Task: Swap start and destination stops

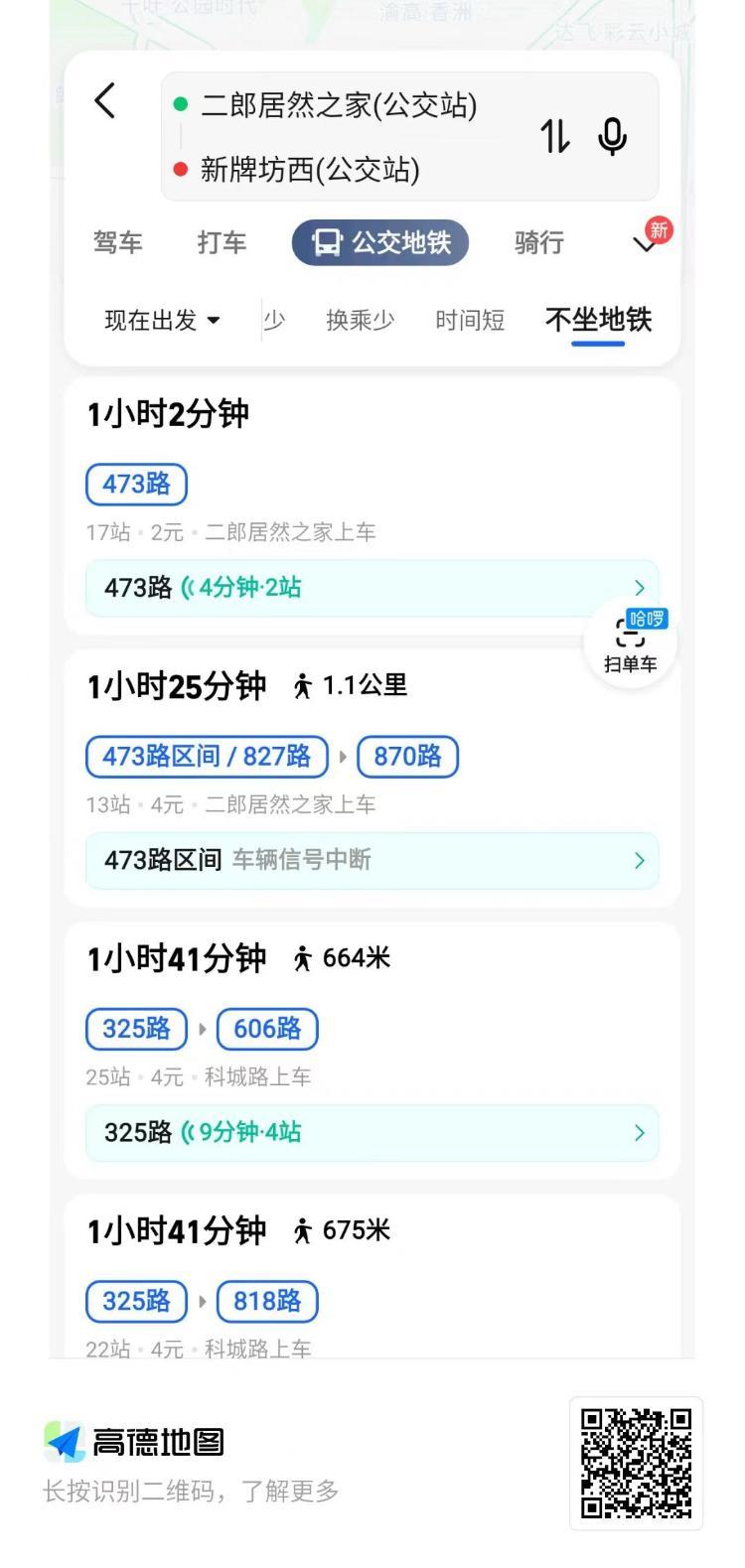Action: click(554, 137)
